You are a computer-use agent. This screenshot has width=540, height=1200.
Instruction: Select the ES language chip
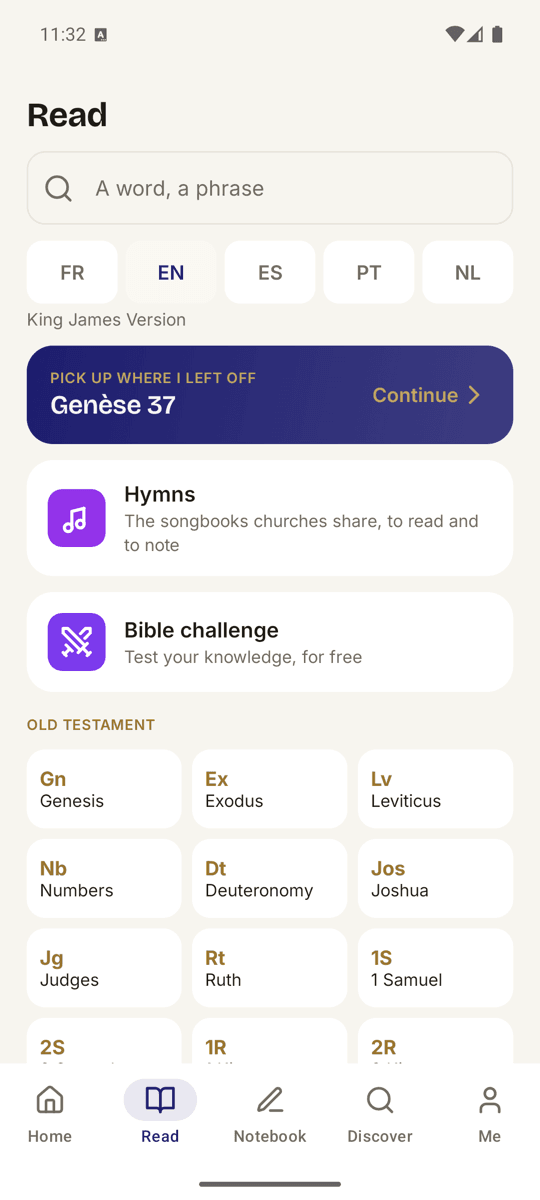pyautogui.click(x=270, y=272)
